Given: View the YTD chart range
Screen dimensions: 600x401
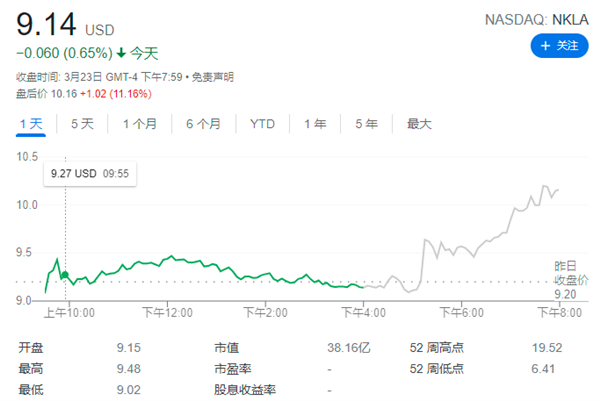Looking at the screenshot, I should click(262, 124).
